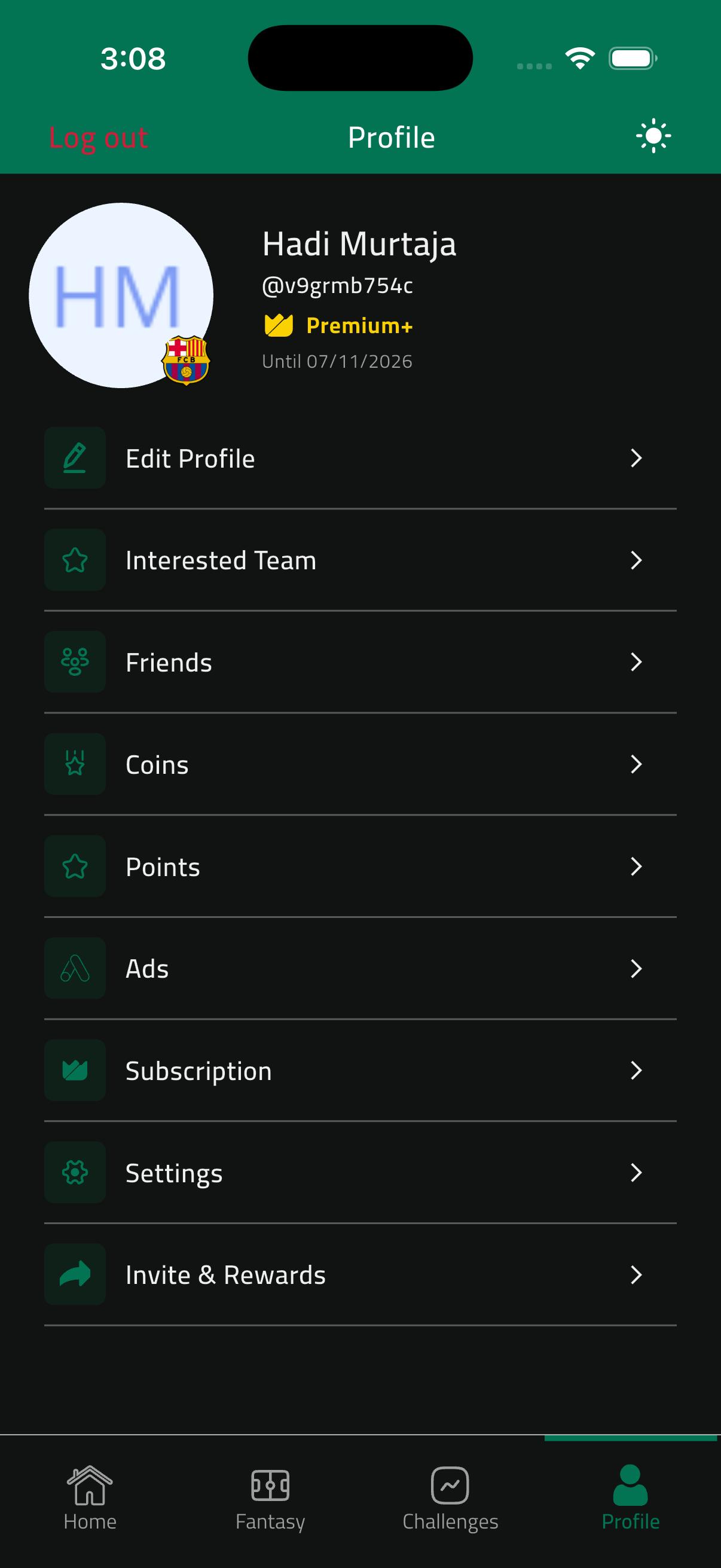Click the Coins icon
Screen dimensions: 721x1568
coord(74,764)
